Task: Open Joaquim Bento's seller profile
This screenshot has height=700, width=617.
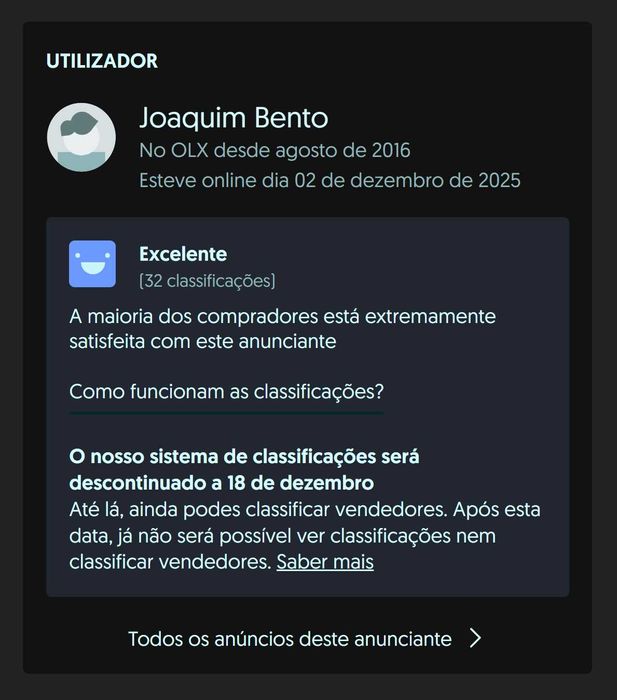Action: [233, 118]
